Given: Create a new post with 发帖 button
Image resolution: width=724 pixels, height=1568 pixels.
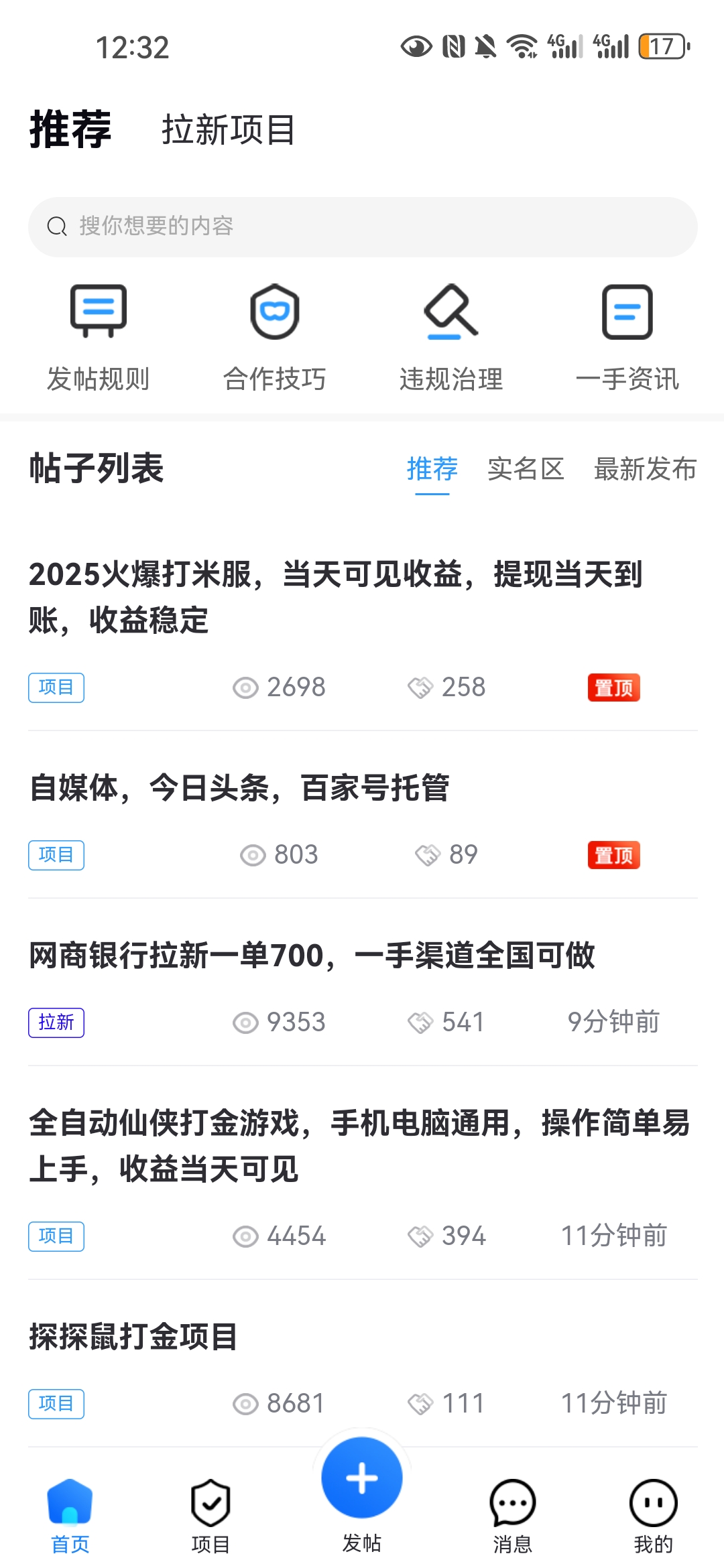Looking at the screenshot, I should (362, 1478).
